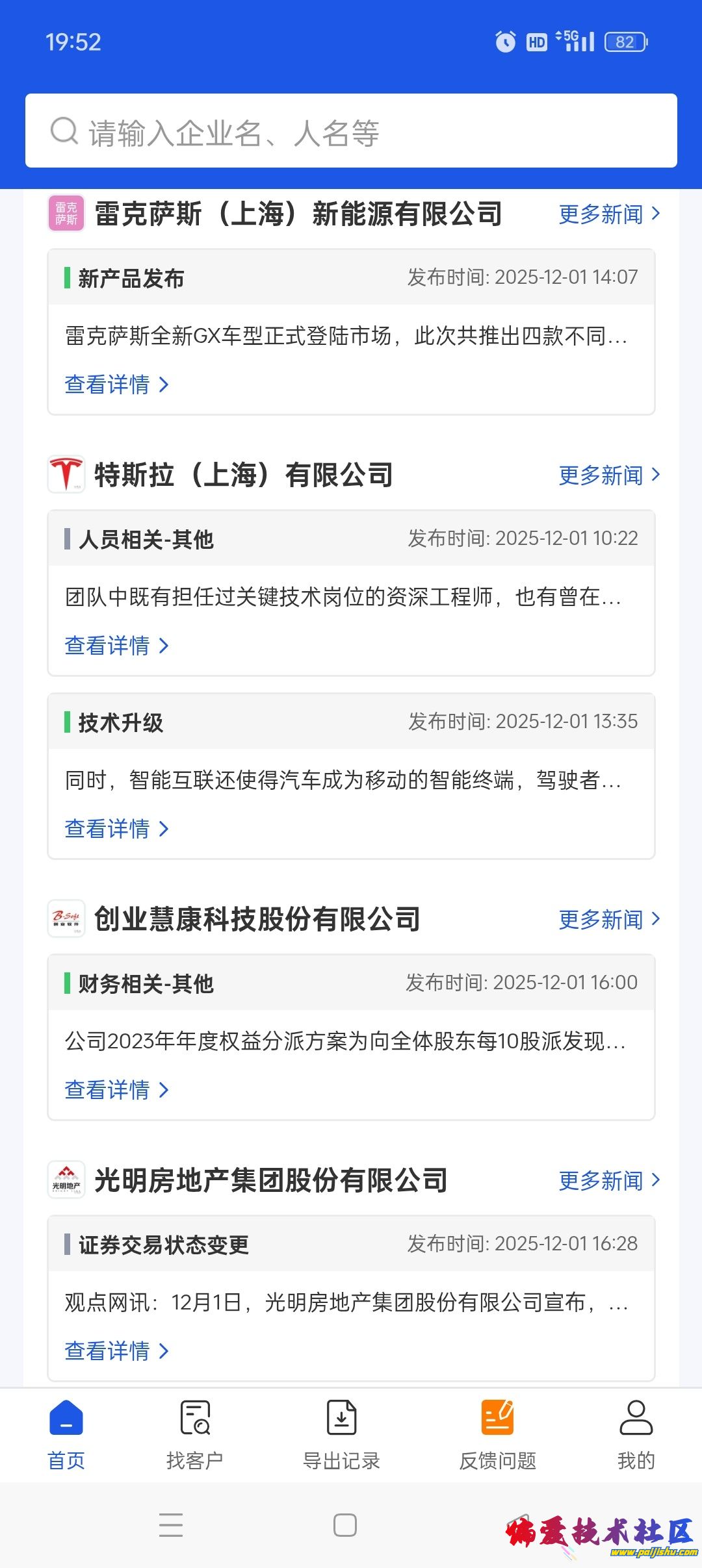View details of 证券交易状态变更 news

116,1351
